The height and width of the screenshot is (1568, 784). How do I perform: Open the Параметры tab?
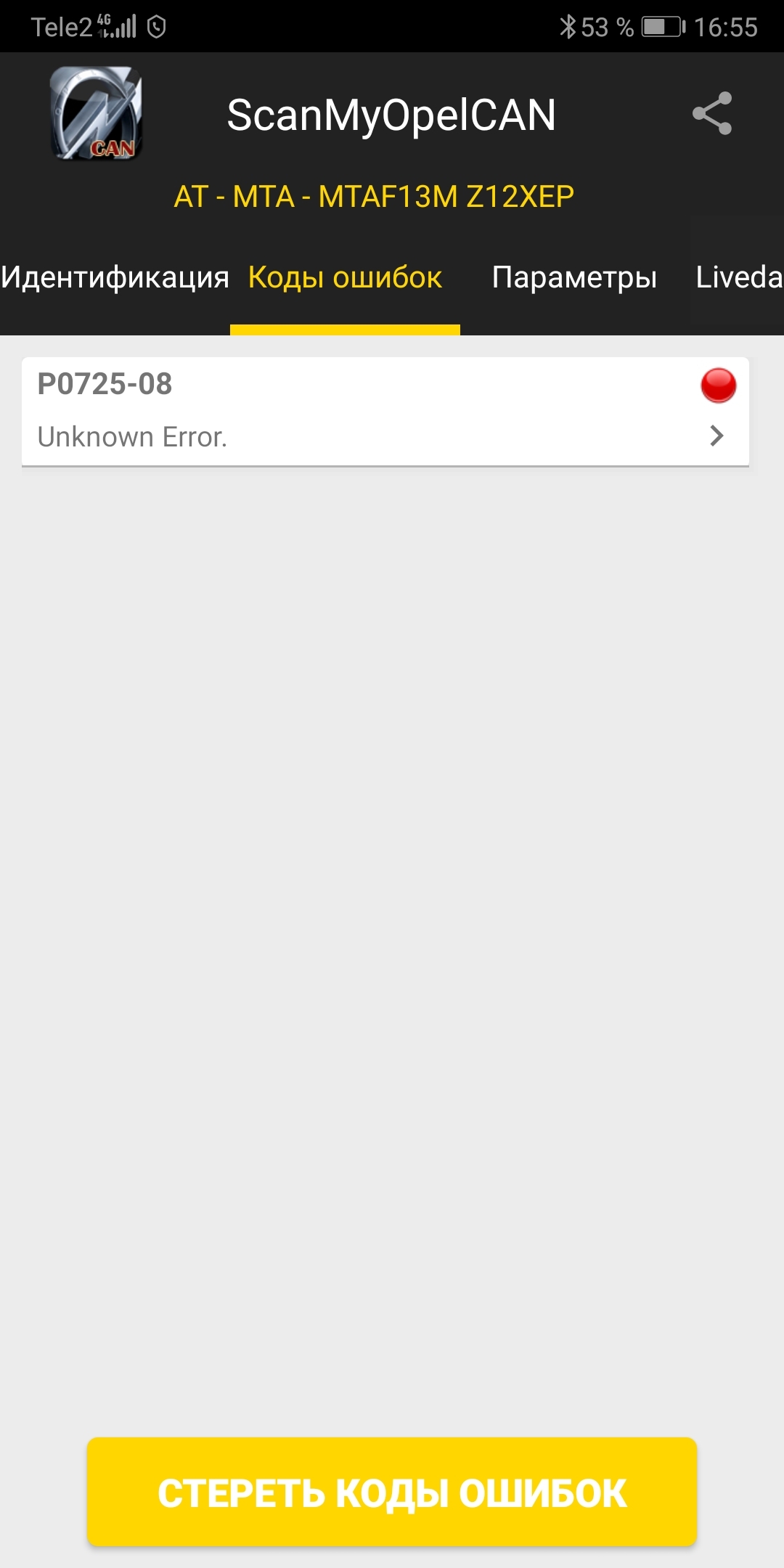pyautogui.click(x=574, y=277)
